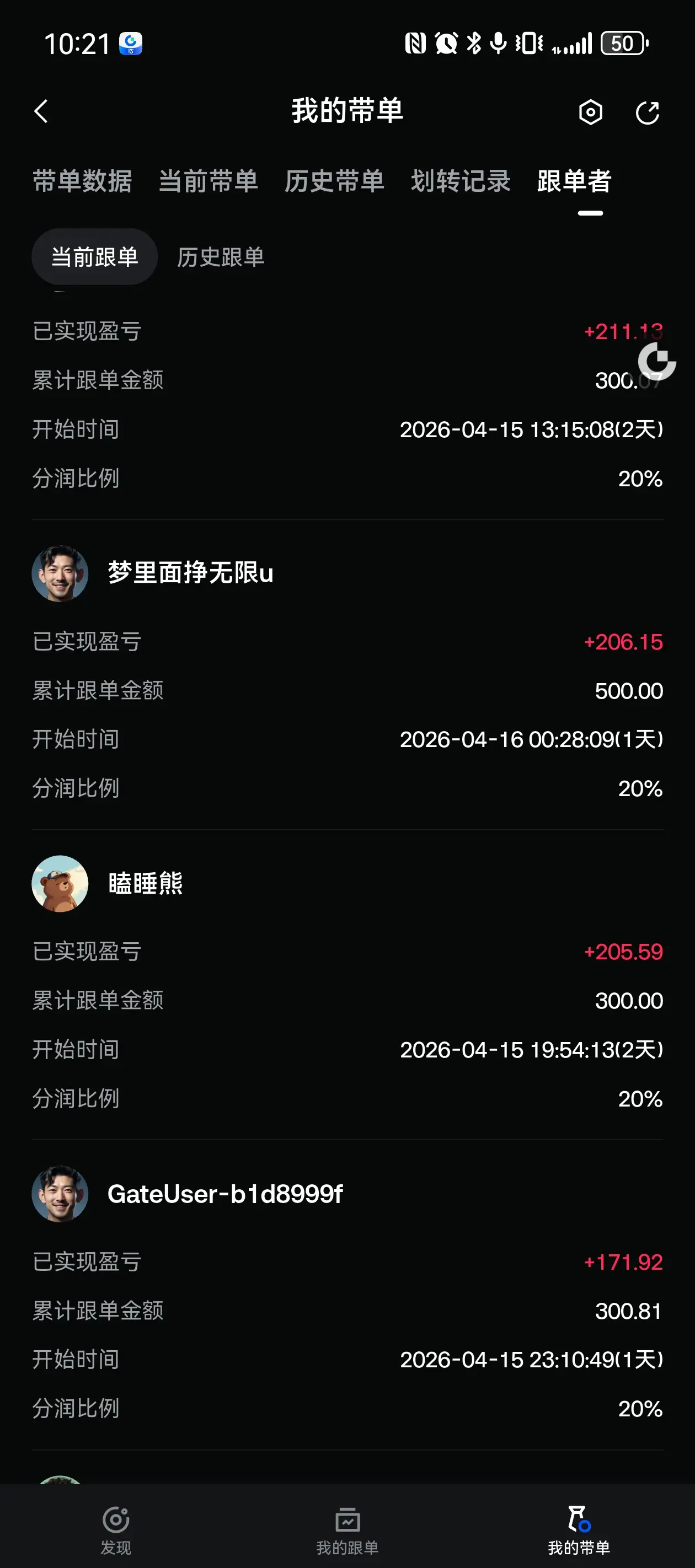Tap the floating Gate logo button
Image resolution: width=695 pixels, height=1568 pixels.
coord(656,361)
